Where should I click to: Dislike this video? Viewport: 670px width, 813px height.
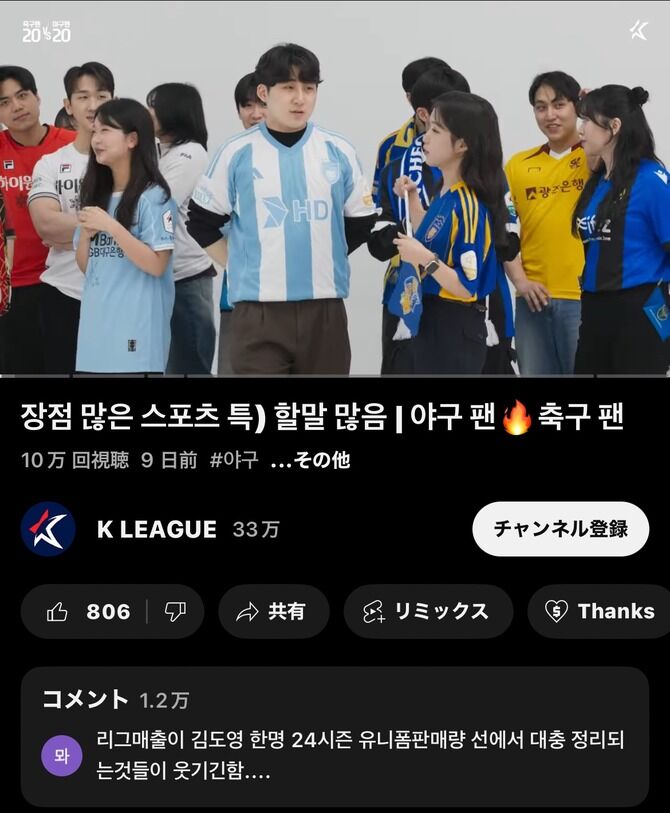pos(175,612)
